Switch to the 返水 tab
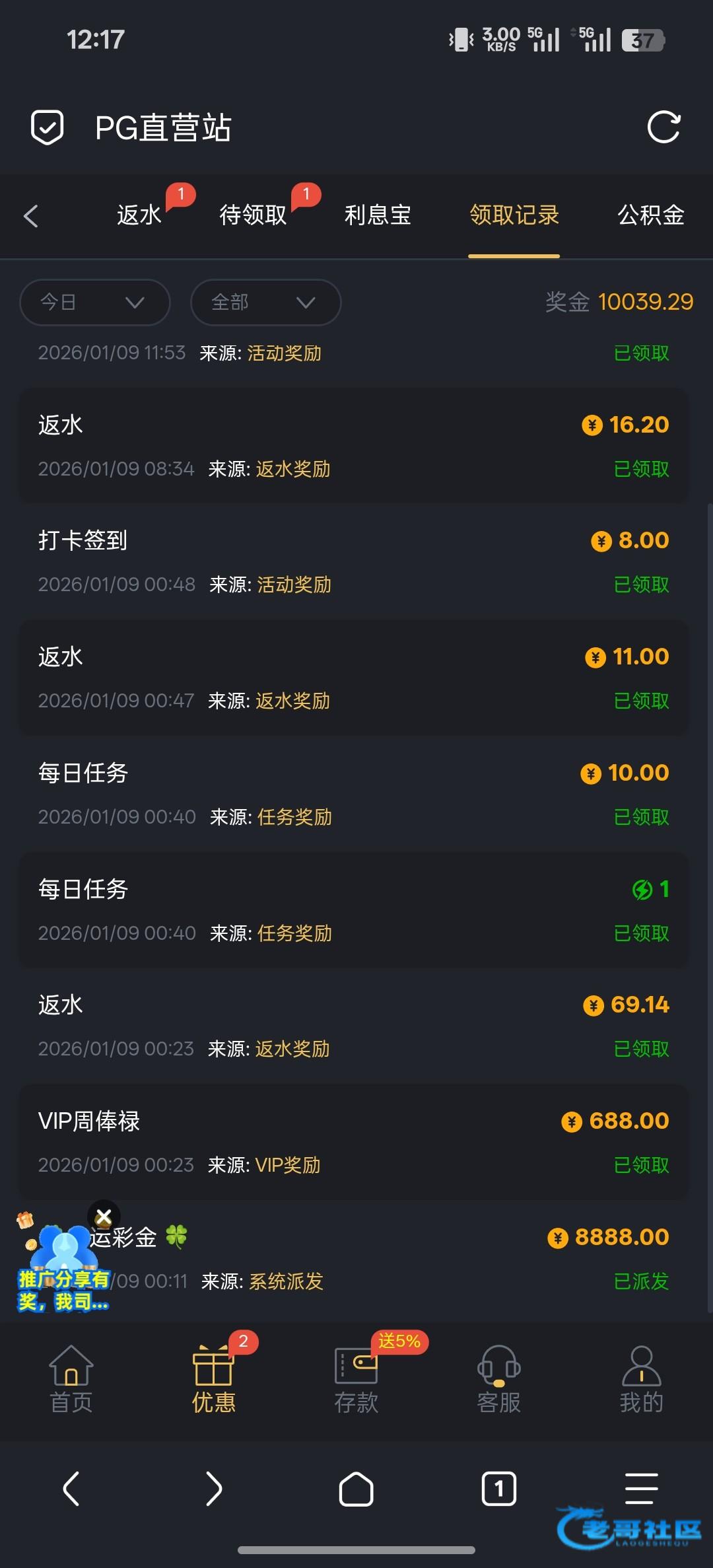The width and height of the screenshot is (713, 1568). pos(139,215)
